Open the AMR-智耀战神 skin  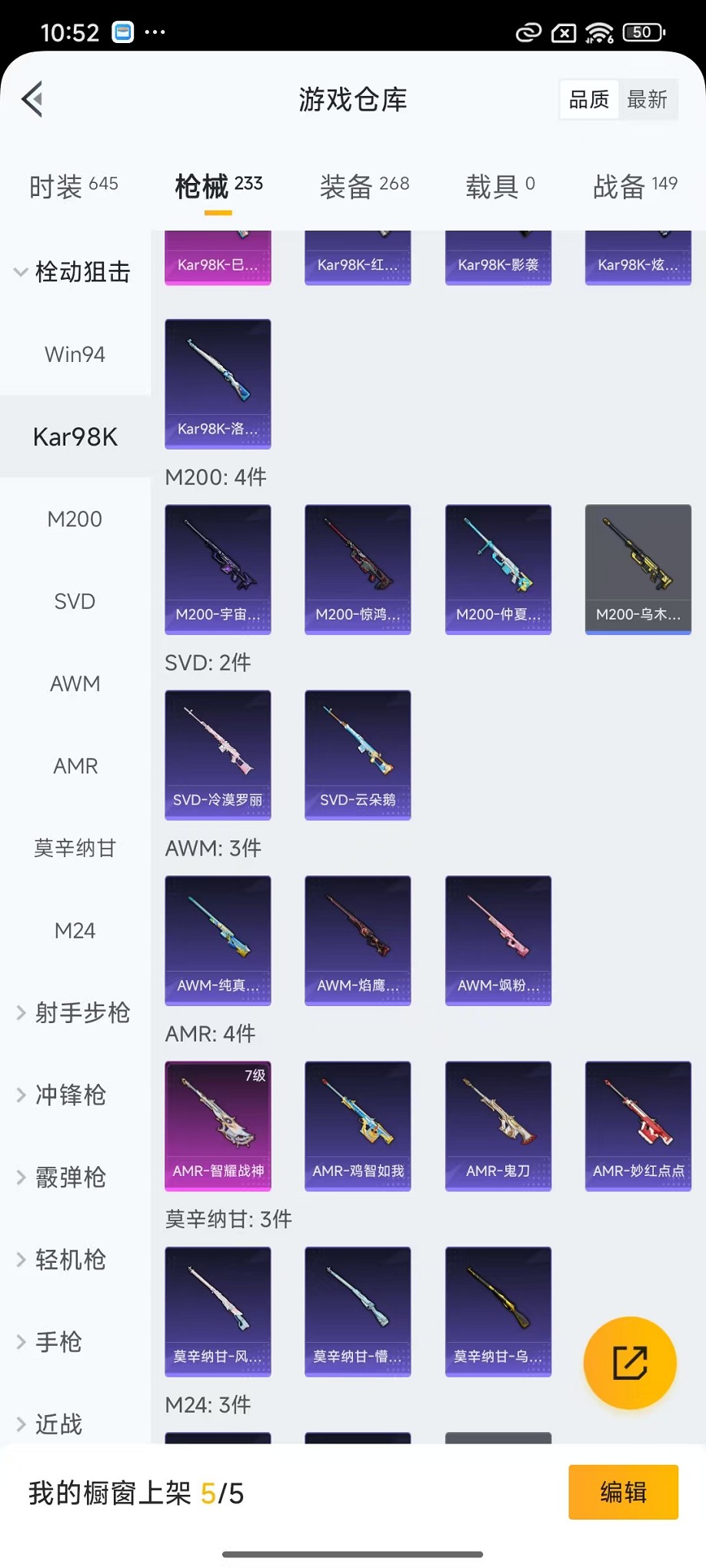coord(218,1125)
